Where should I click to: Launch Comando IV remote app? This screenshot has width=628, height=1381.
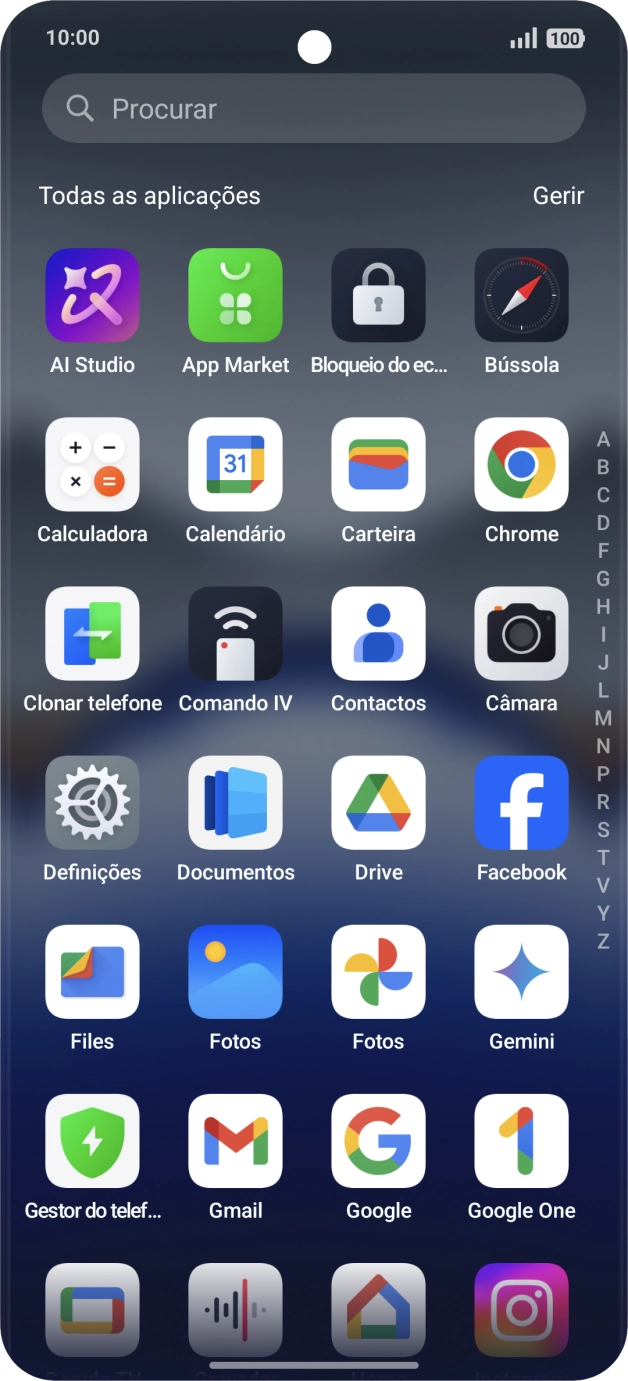(x=235, y=634)
